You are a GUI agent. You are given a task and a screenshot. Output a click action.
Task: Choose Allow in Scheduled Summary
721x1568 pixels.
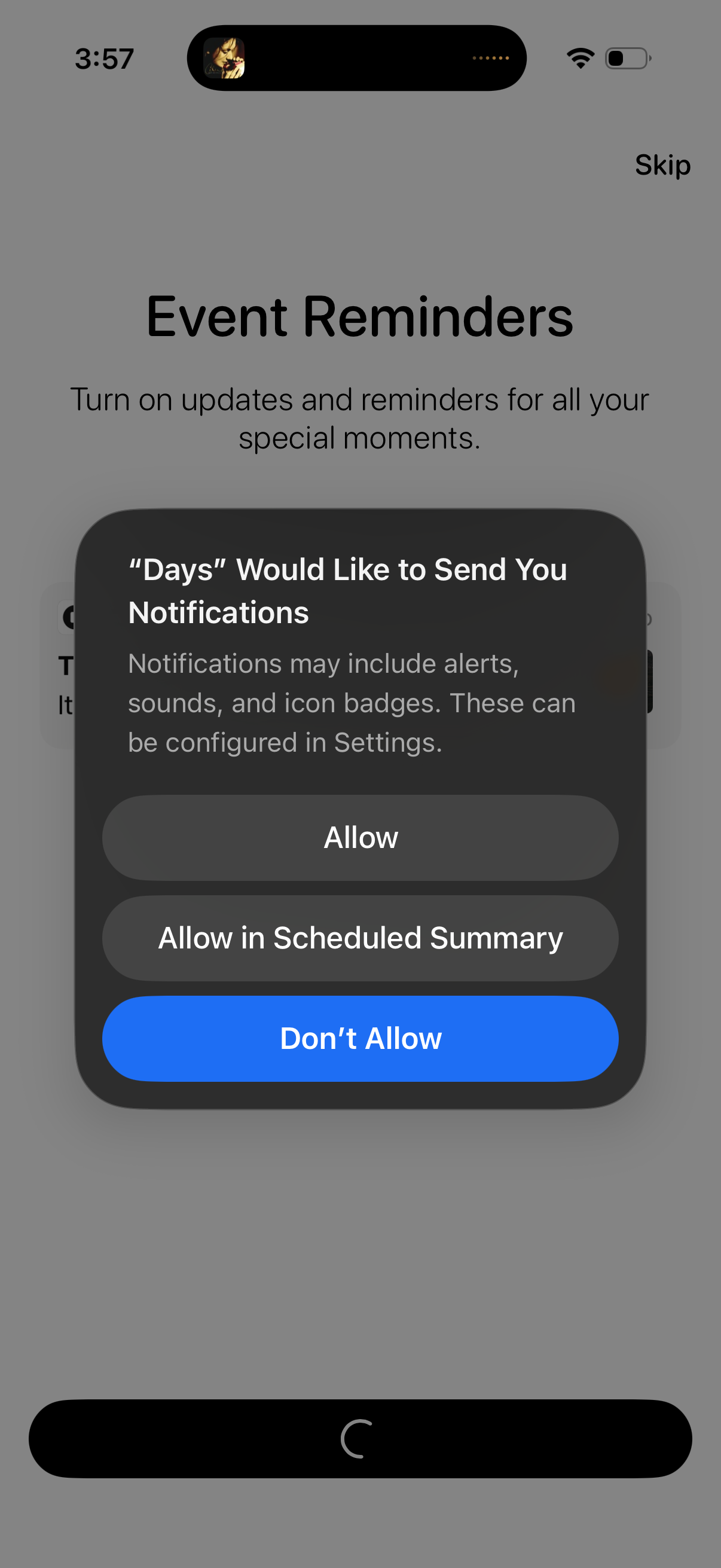360,938
